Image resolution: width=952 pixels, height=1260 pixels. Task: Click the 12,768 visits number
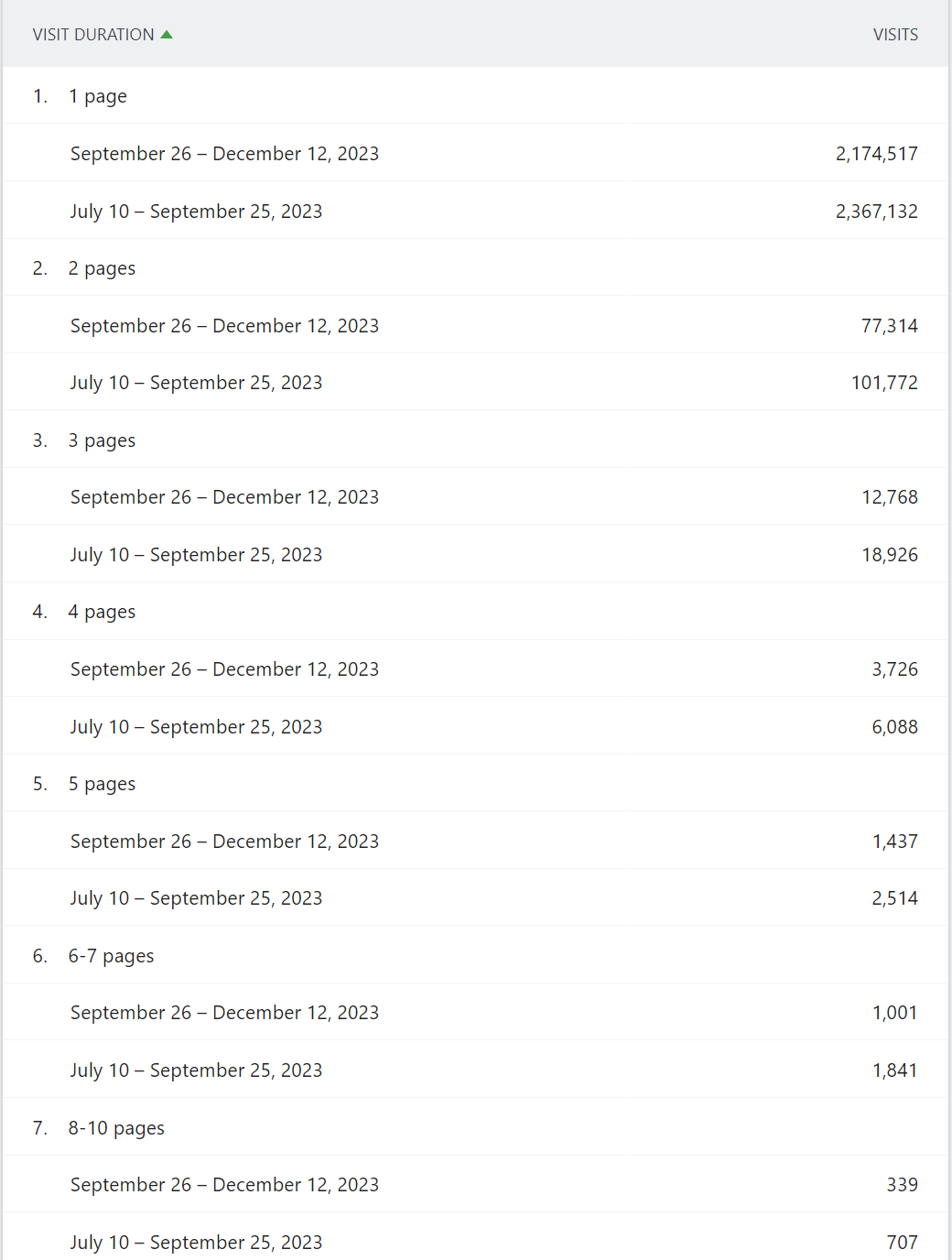point(889,496)
